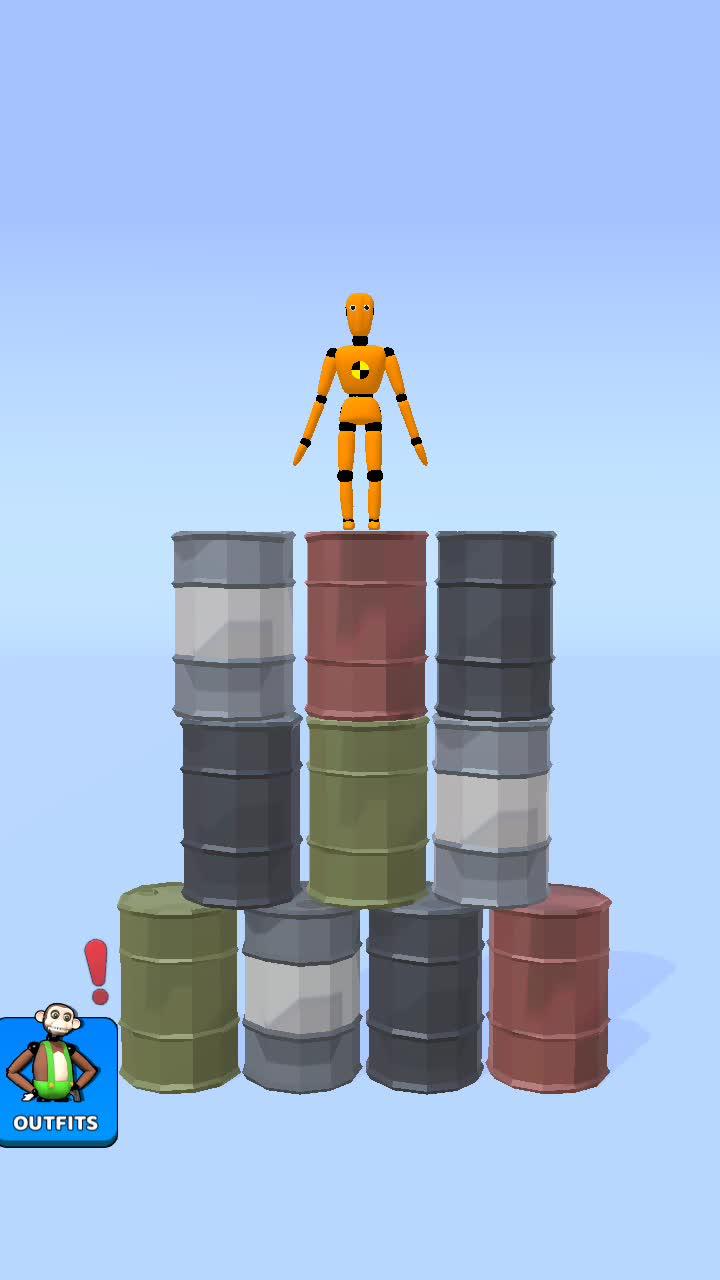Tap the white barrel in bottom row
Viewport: 720px width, 1280px height.
coord(300,990)
